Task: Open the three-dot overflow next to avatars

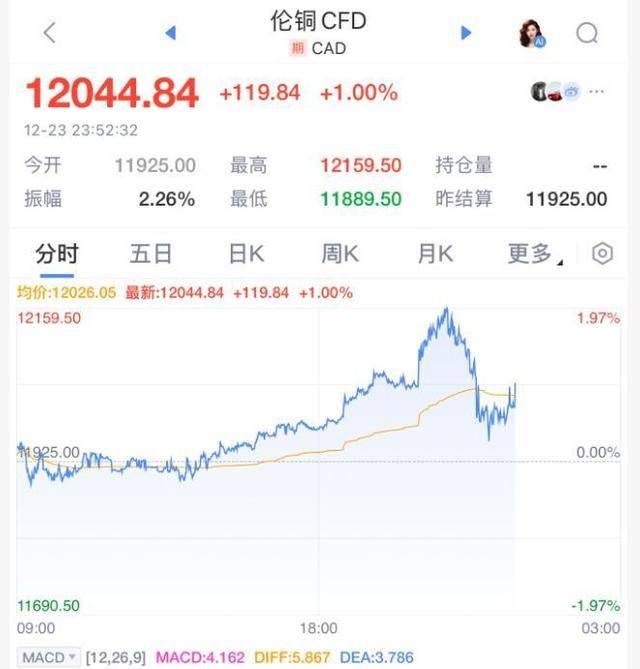Action: pos(597,92)
